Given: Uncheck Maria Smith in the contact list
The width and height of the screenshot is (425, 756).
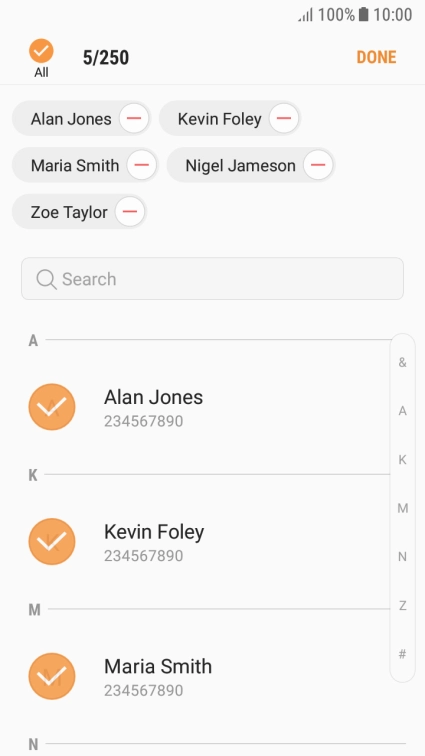Looking at the screenshot, I should tap(52, 676).
